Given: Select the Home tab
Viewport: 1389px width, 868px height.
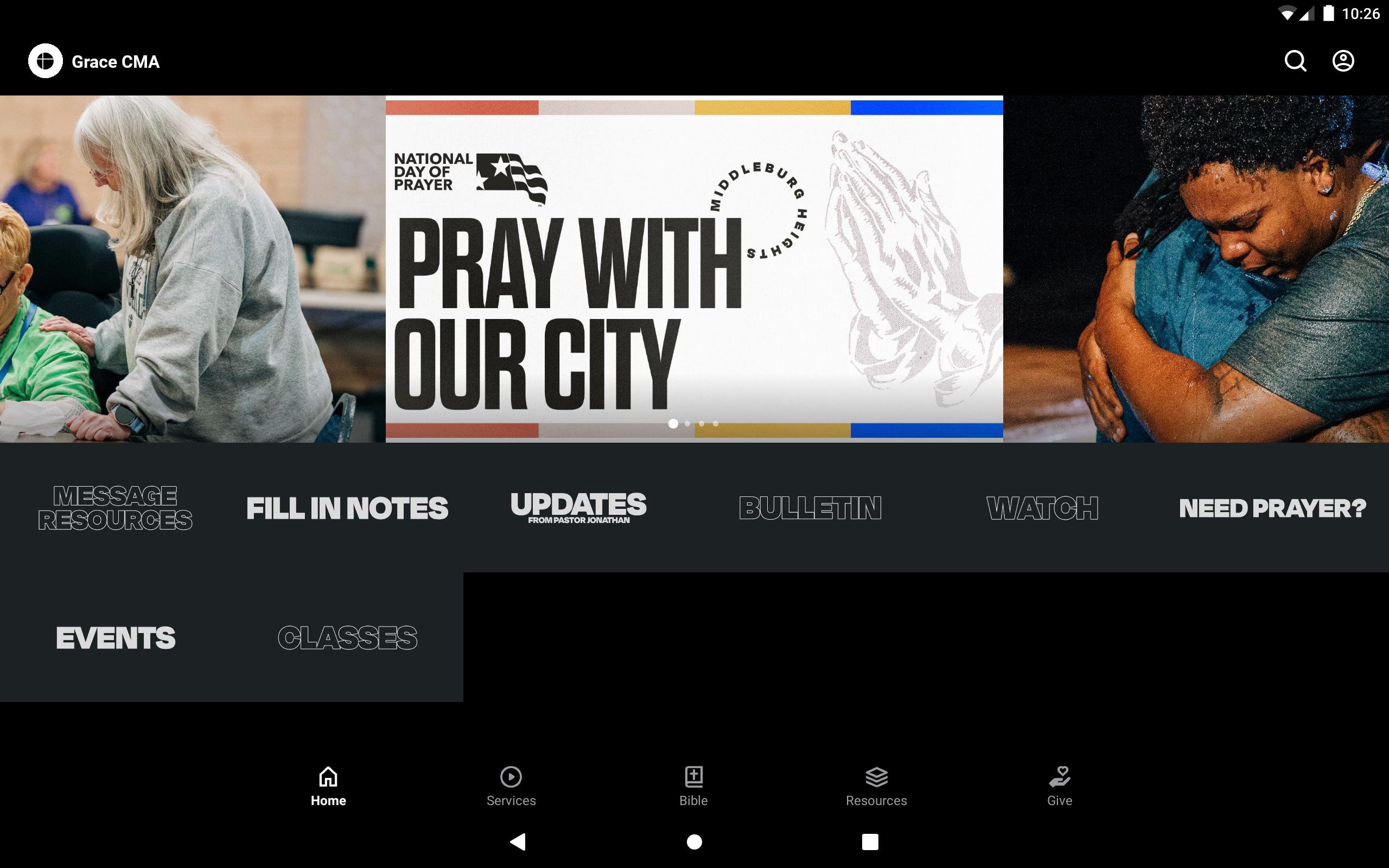Looking at the screenshot, I should tap(328, 786).
